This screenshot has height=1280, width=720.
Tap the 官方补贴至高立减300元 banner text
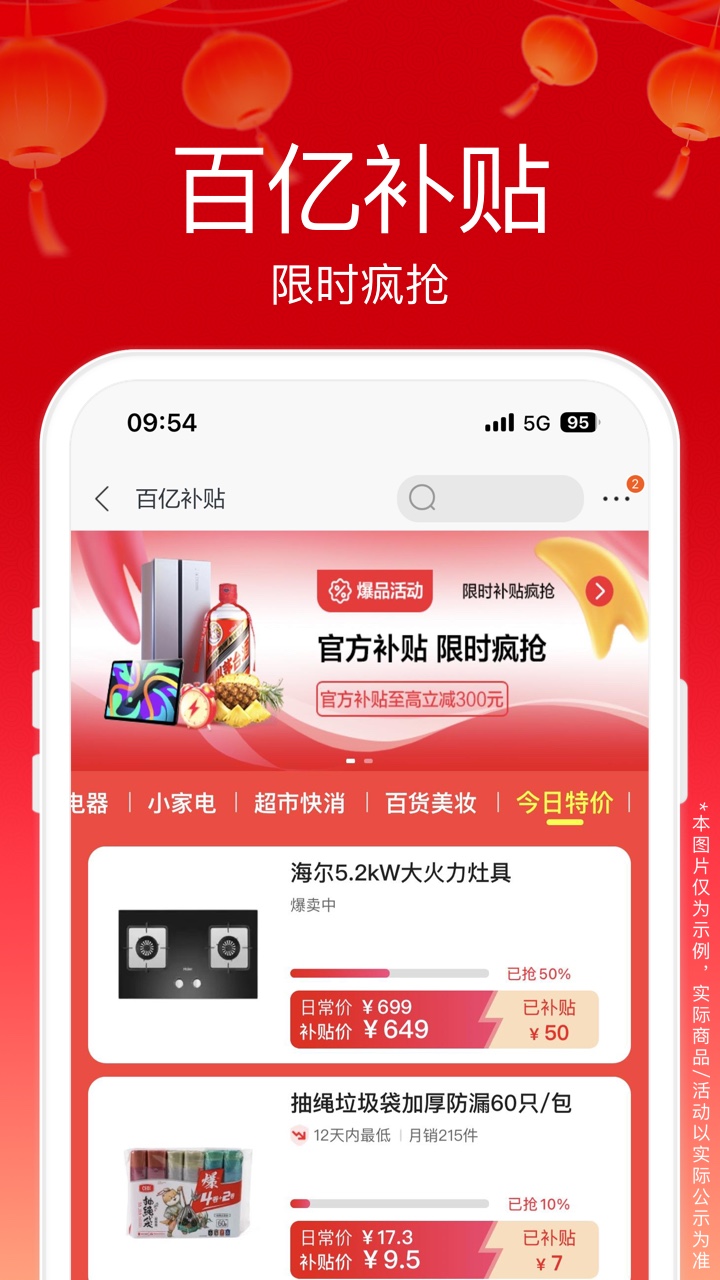pos(413,699)
